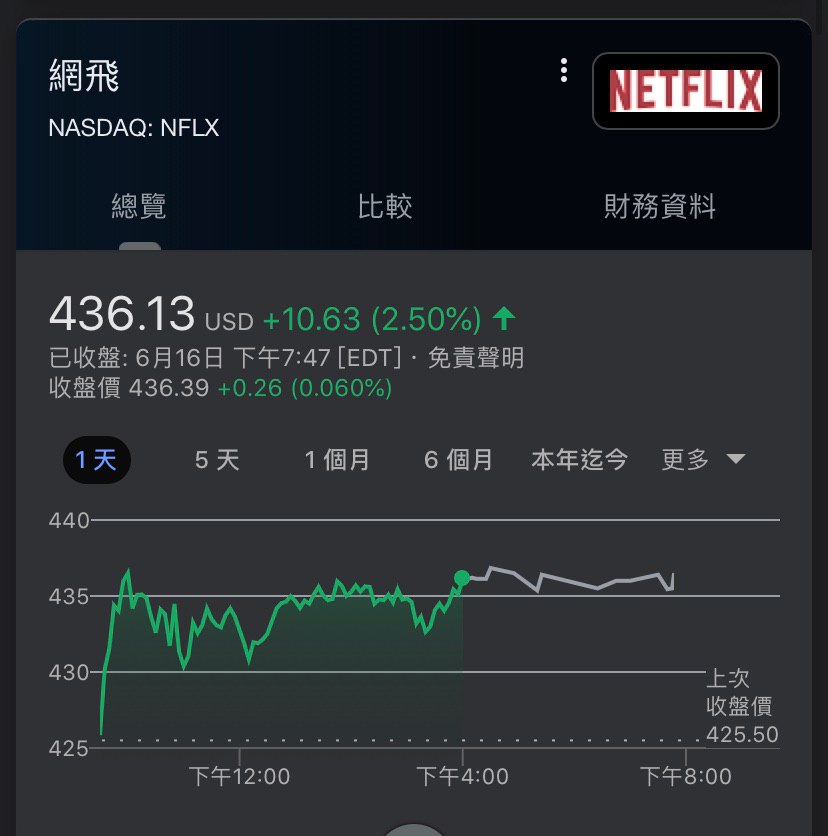The image size is (828, 836).
Task: Open the 免責聲明 link
Action: click(x=475, y=358)
